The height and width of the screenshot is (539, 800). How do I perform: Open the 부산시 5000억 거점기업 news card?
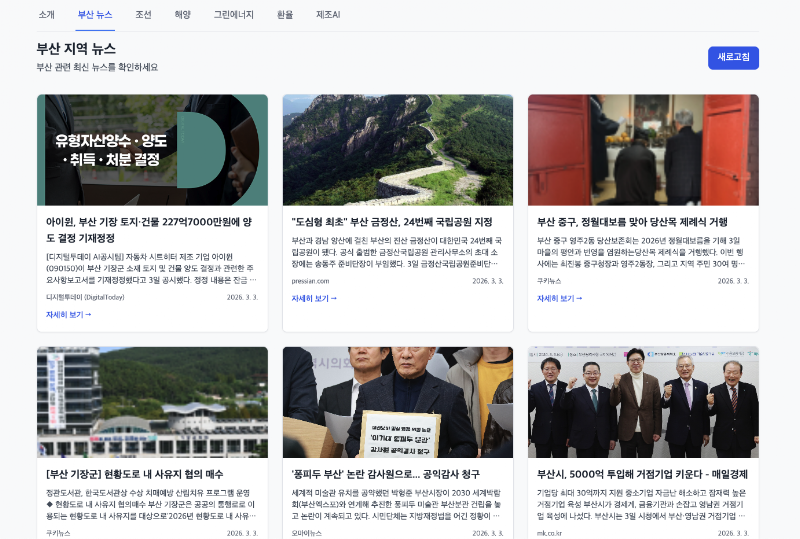click(643, 443)
